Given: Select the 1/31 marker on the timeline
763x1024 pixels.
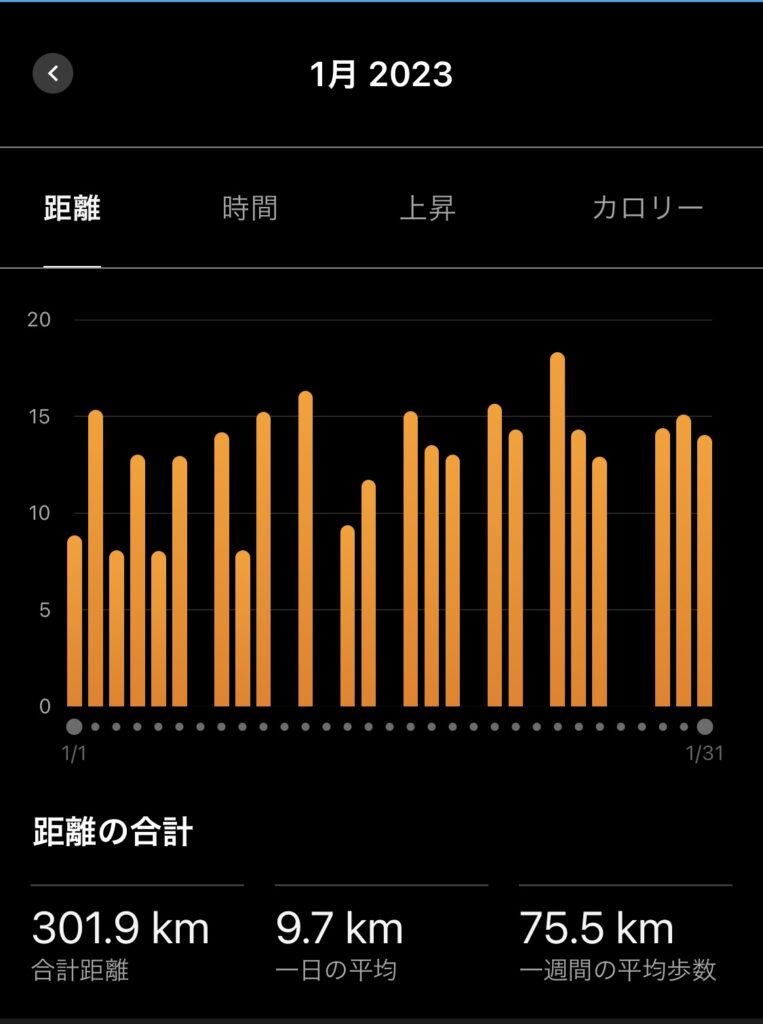Looking at the screenshot, I should click(x=704, y=727).
